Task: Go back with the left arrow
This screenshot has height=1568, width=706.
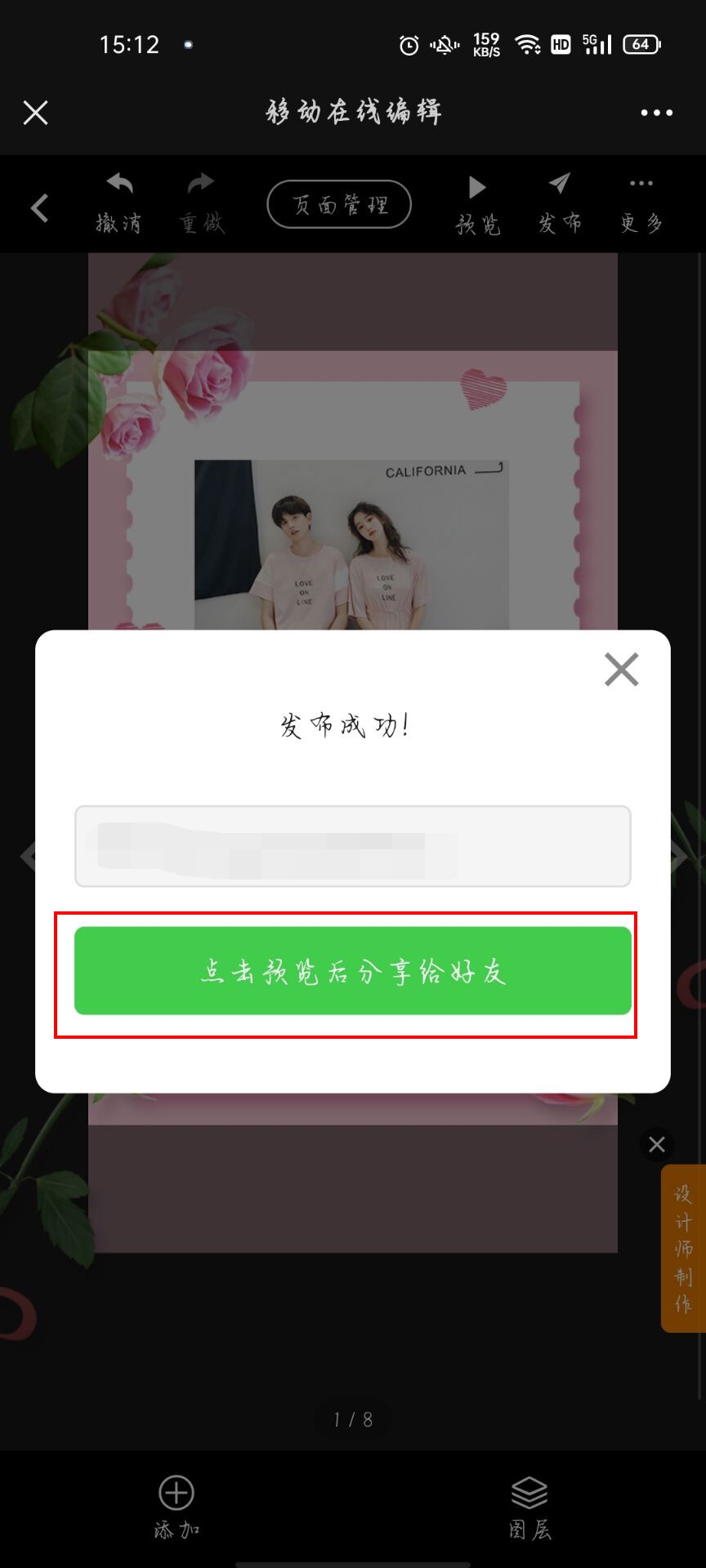Action: [39, 207]
